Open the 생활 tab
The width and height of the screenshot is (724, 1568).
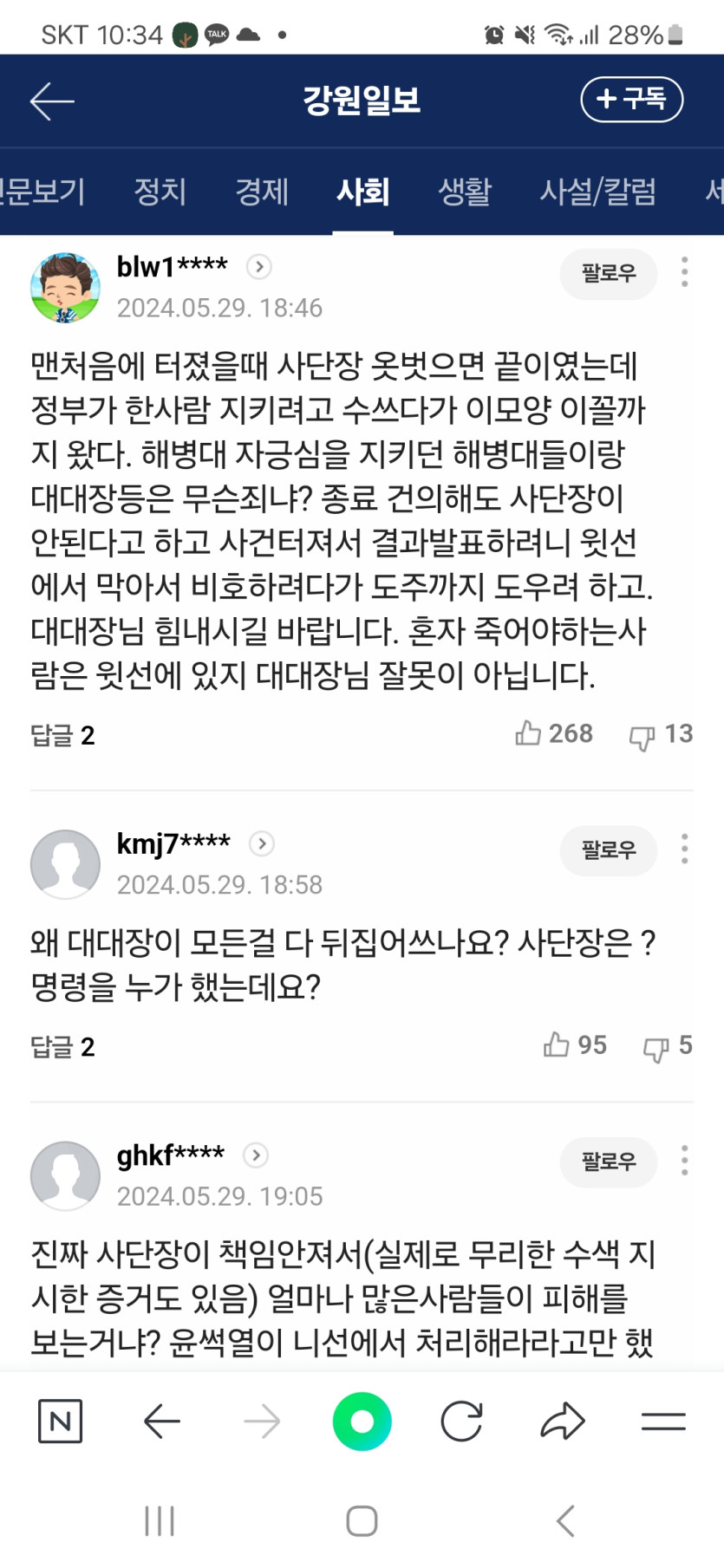click(x=465, y=192)
